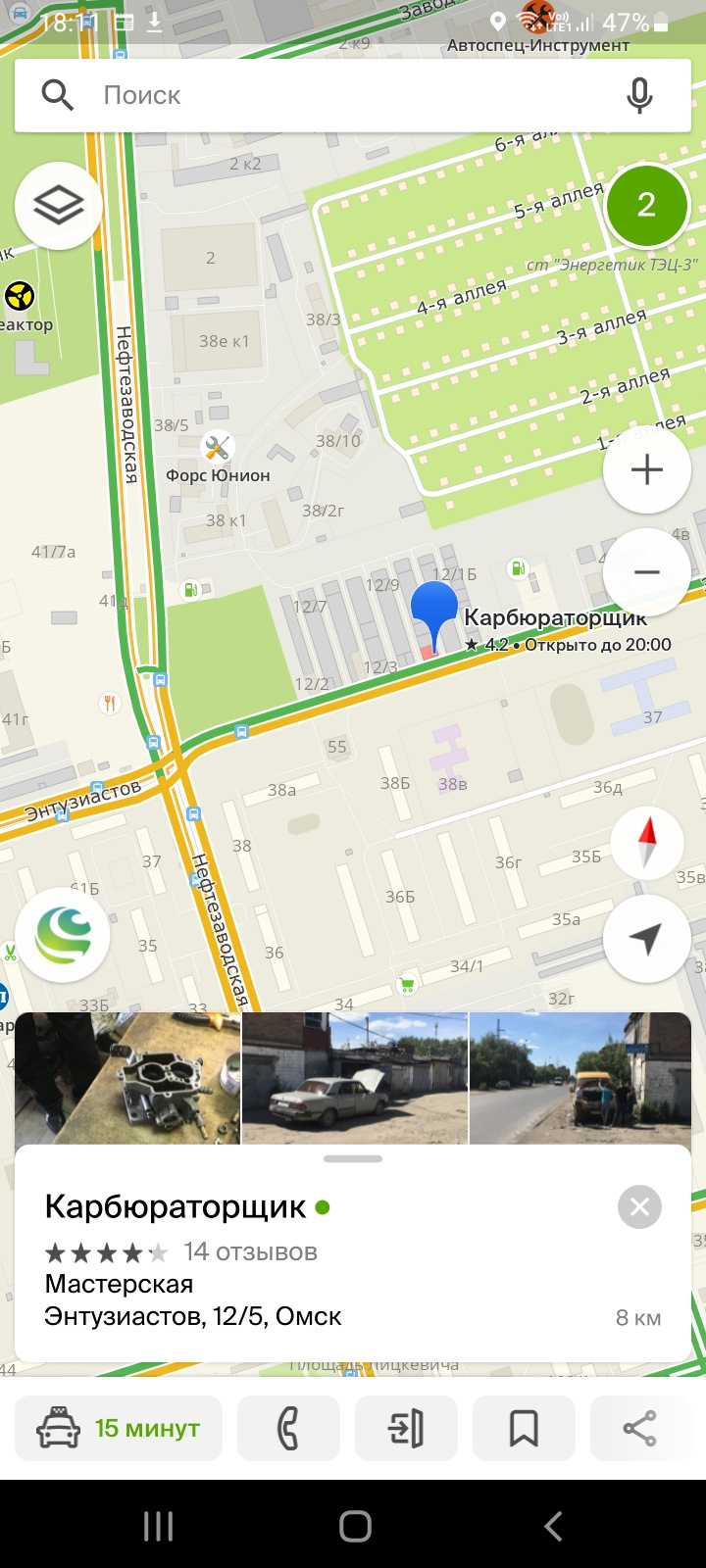
Task: Center the map on my location
Action: [646, 939]
